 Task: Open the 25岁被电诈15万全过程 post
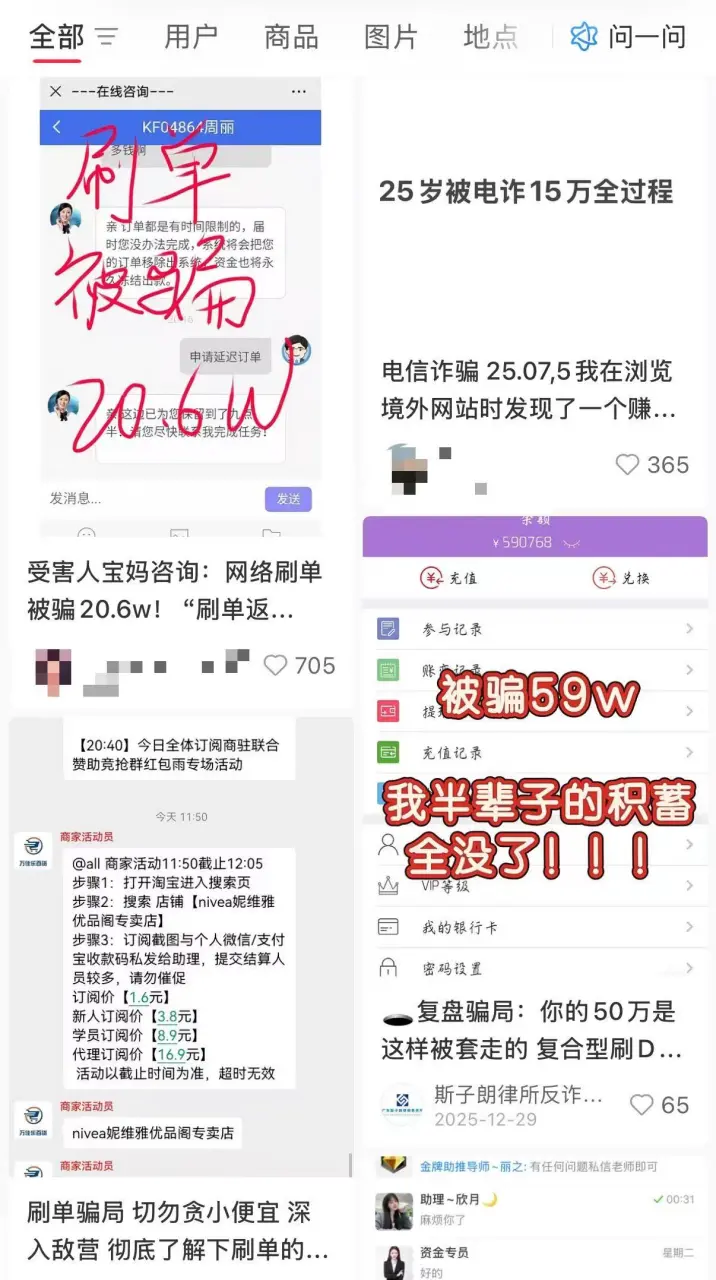click(x=526, y=192)
